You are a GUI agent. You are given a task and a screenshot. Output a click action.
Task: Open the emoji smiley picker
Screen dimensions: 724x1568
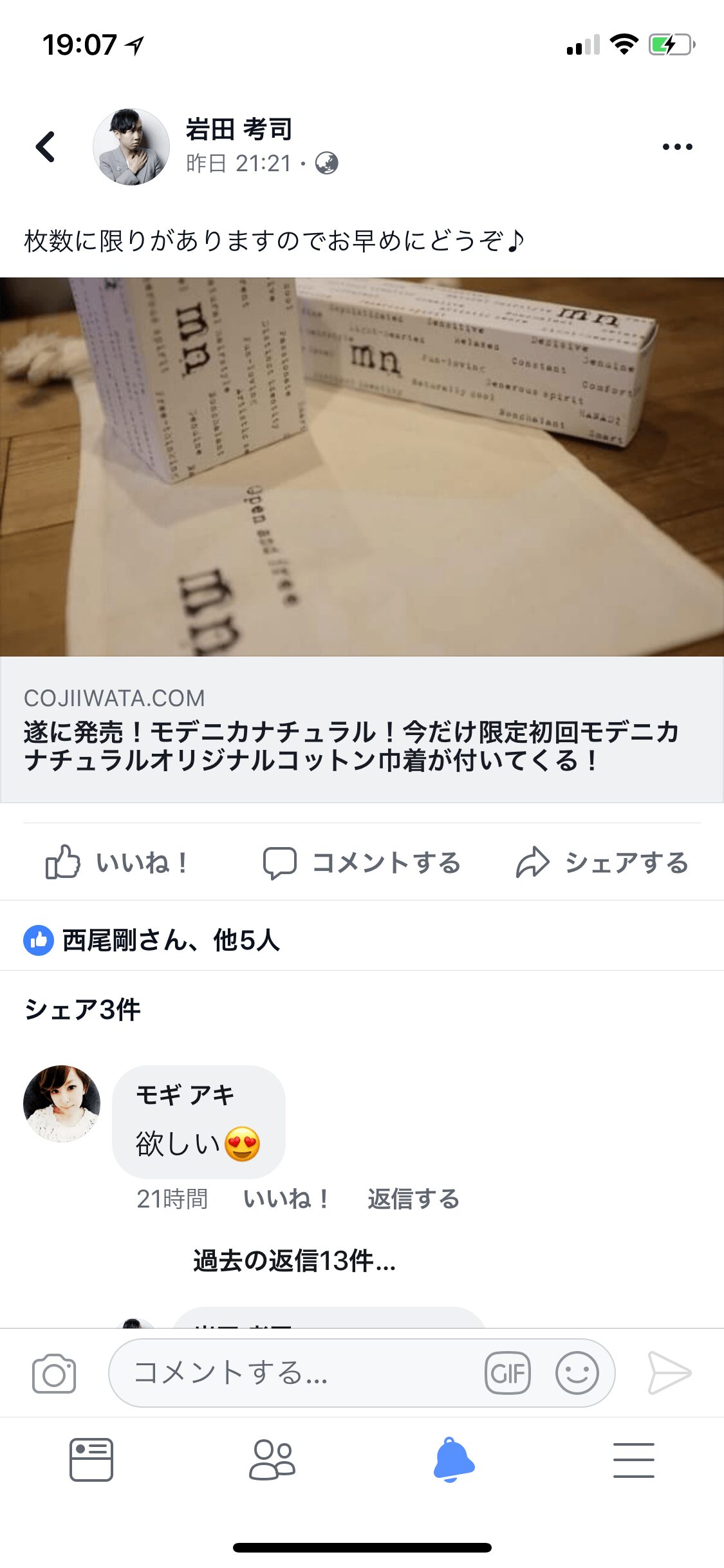point(577,1373)
